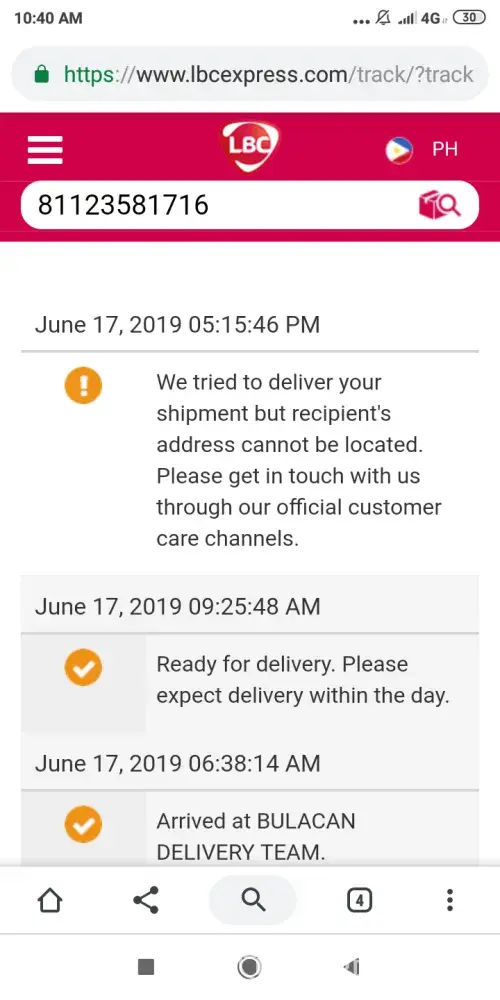Image resolution: width=500 pixels, height=1000 pixels.
Task: Tap the LBC logo to go home
Action: pos(250,147)
